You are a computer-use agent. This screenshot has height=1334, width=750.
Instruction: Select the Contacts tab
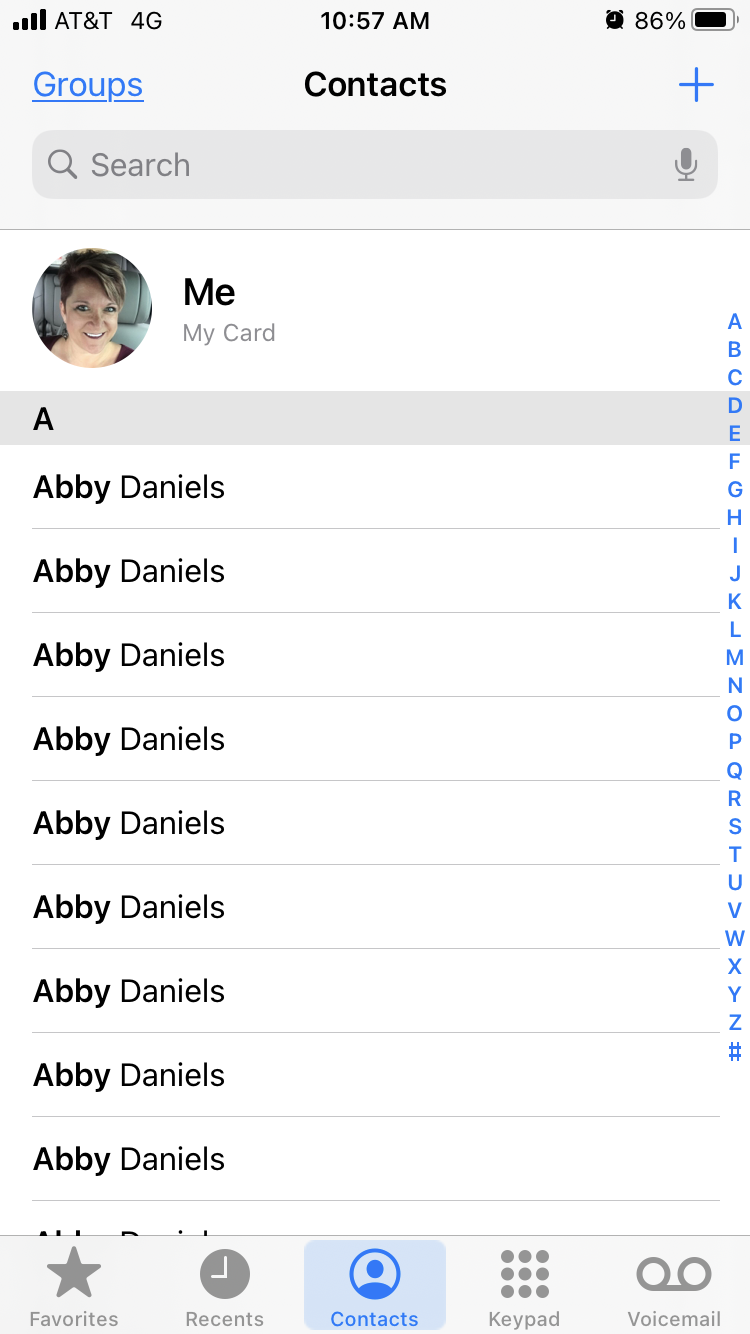(375, 1288)
